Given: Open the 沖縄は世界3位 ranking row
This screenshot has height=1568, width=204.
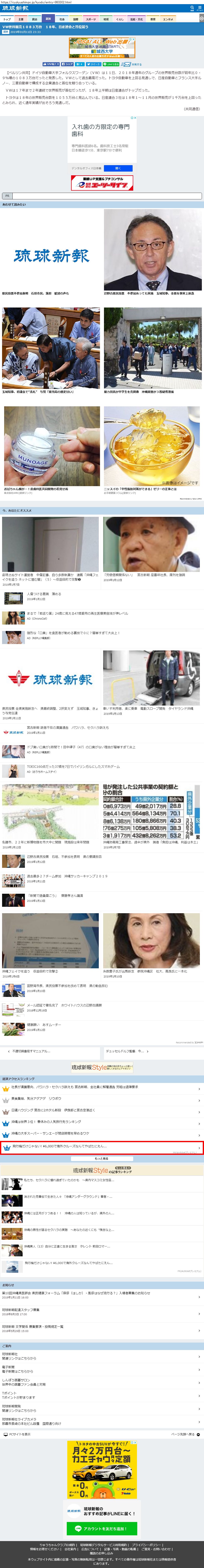Looking at the screenshot, I should point(102,1121).
